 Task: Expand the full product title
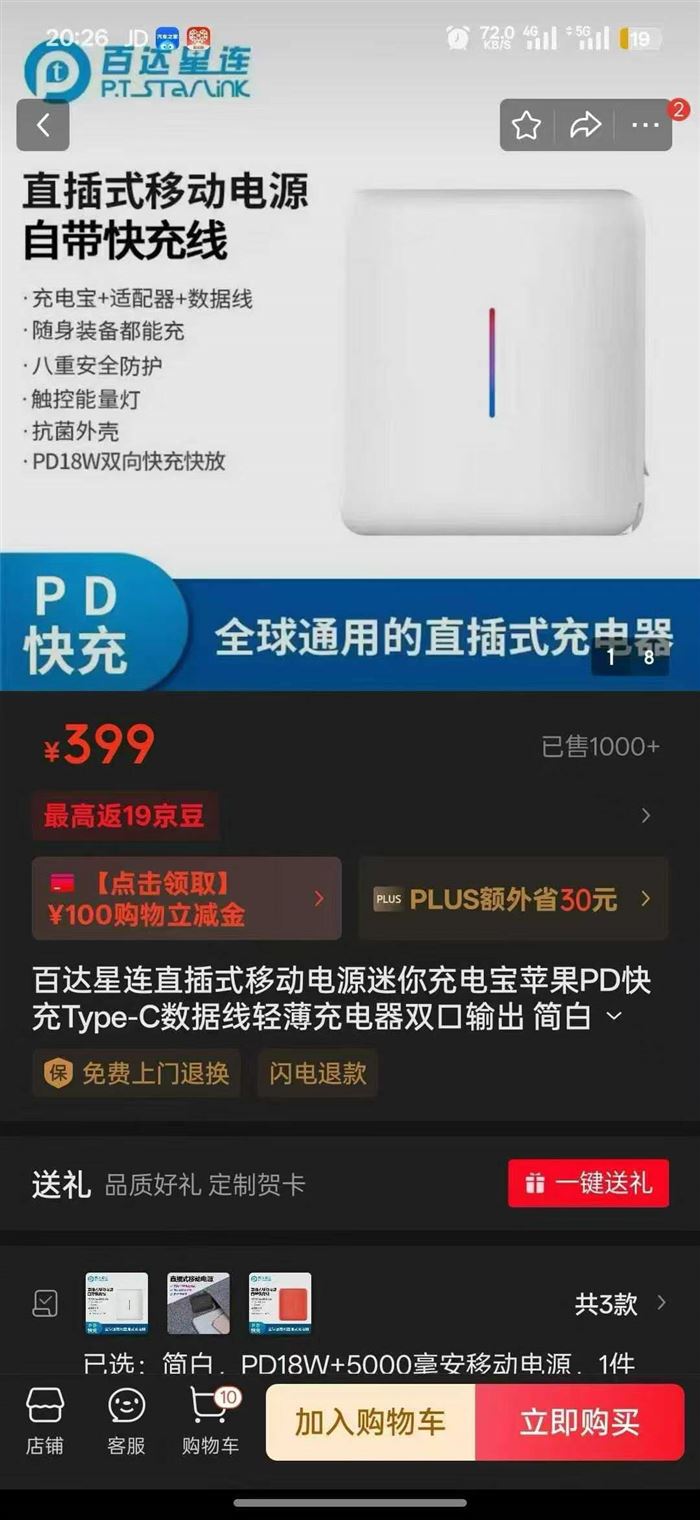click(x=615, y=1017)
